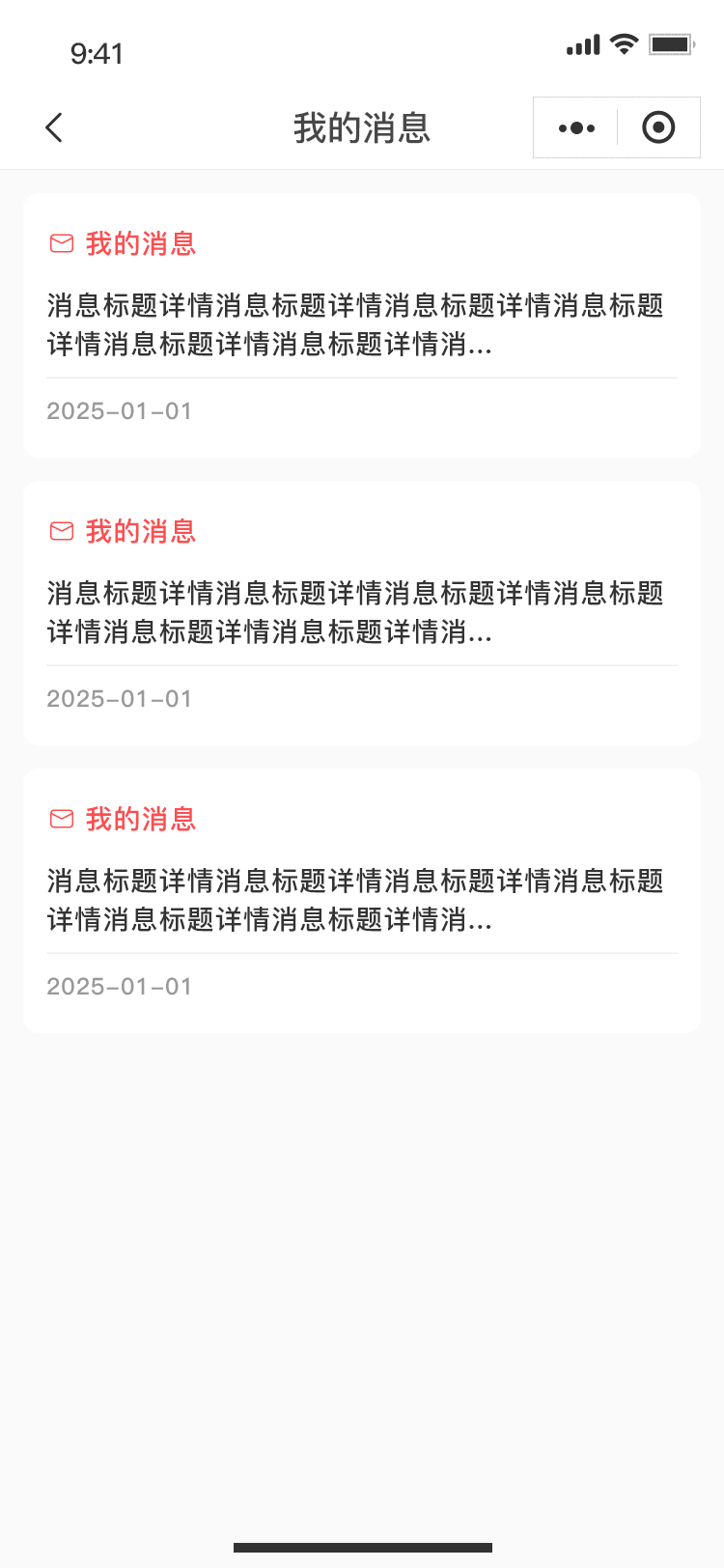Open the three-dot mini program menu
This screenshot has height=1568, width=724.
click(576, 127)
